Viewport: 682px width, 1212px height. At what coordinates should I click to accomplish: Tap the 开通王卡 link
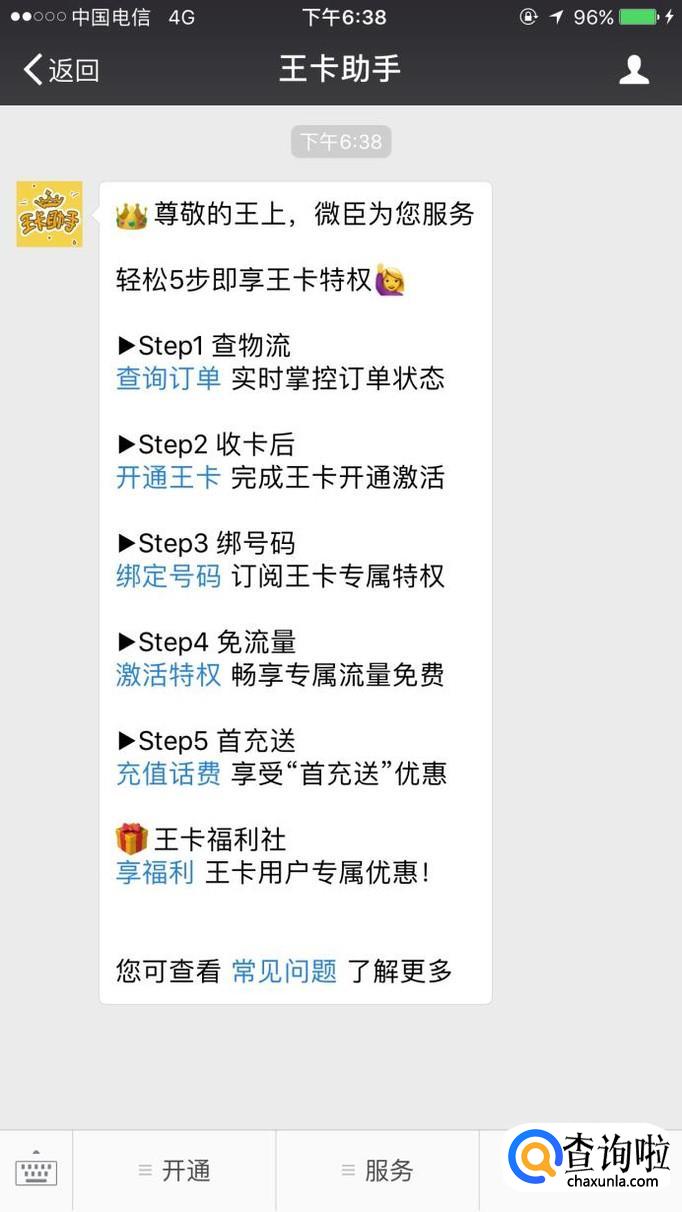[x=168, y=477]
